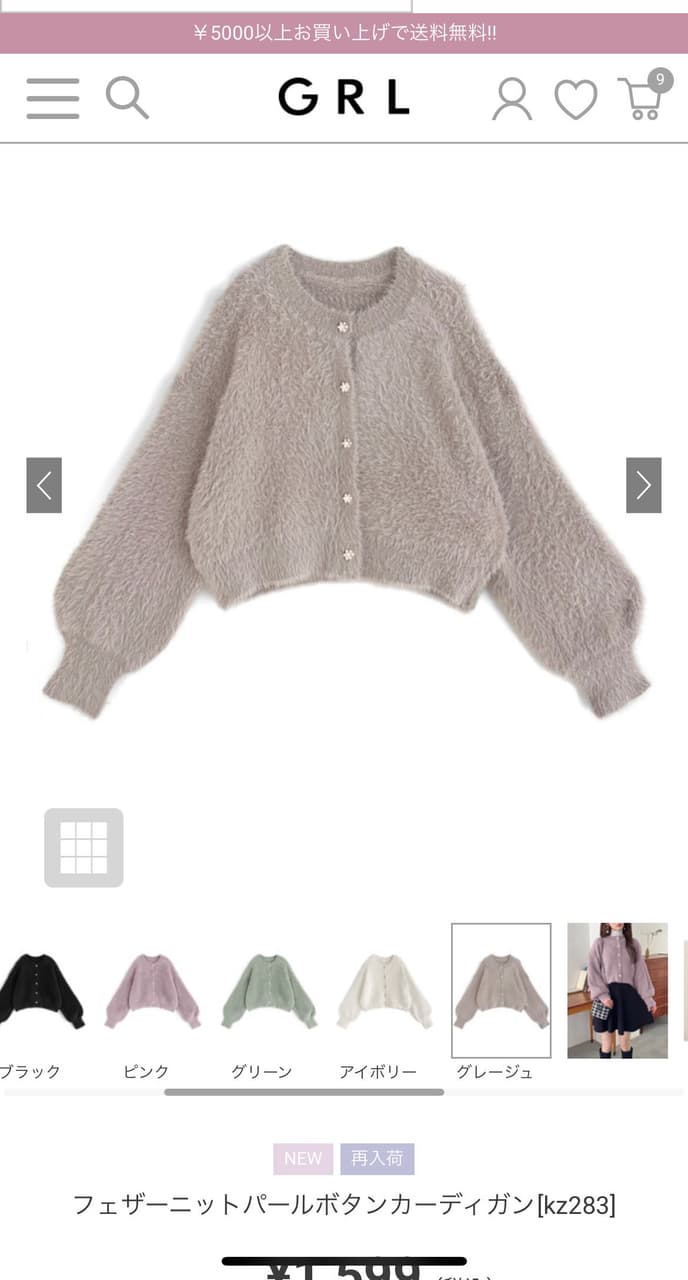The image size is (688, 1280).
Task: Open the account profile icon
Action: click(x=512, y=99)
